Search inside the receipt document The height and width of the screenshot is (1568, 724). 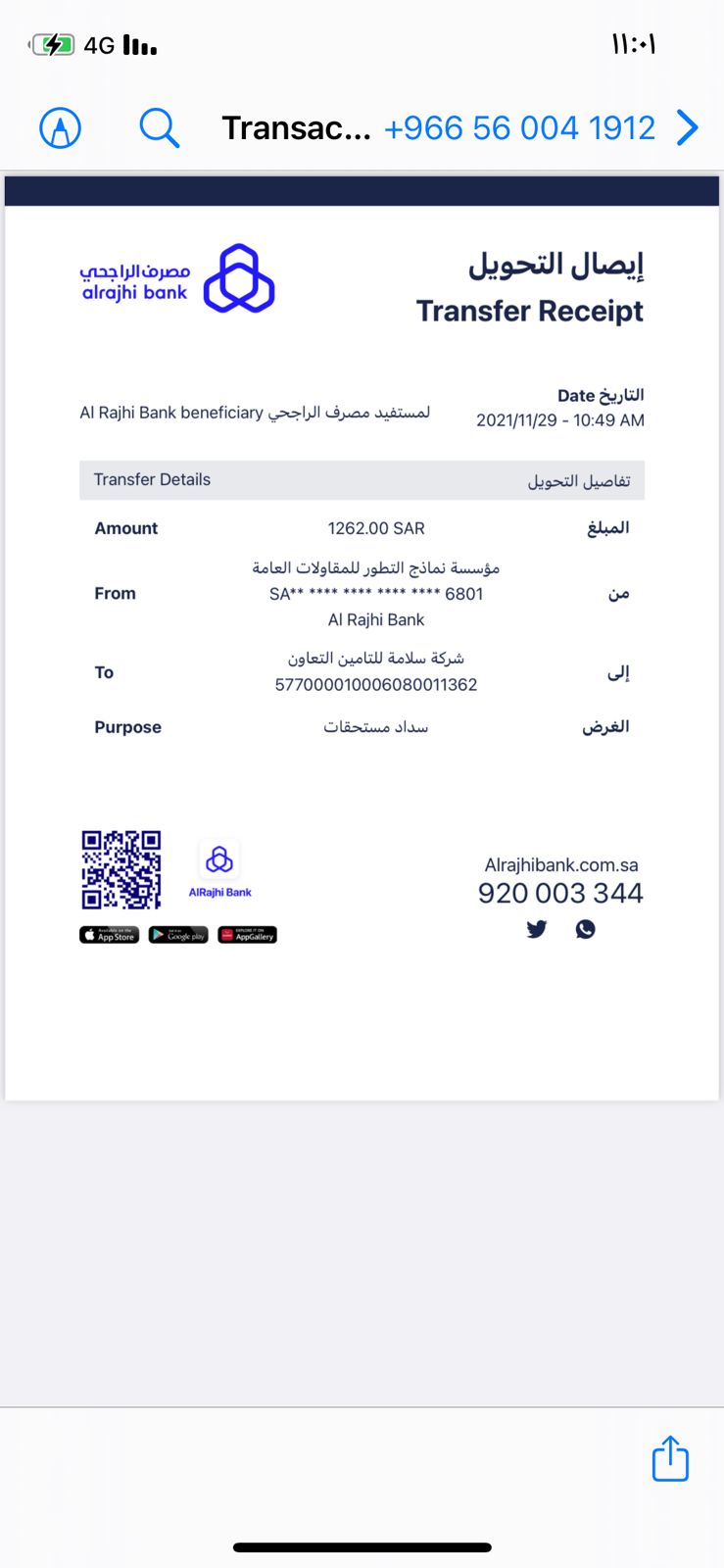[x=159, y=127]
